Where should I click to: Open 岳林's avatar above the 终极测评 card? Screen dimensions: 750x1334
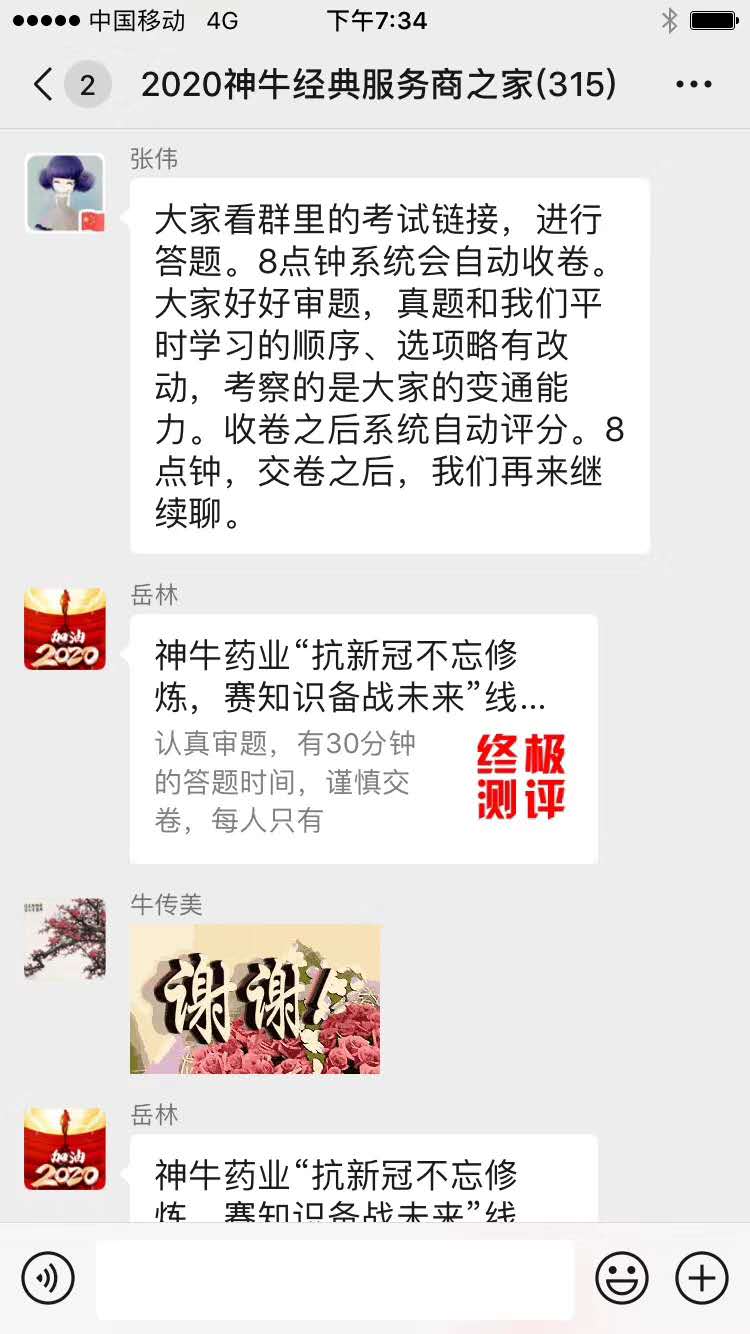coord(65,629)
